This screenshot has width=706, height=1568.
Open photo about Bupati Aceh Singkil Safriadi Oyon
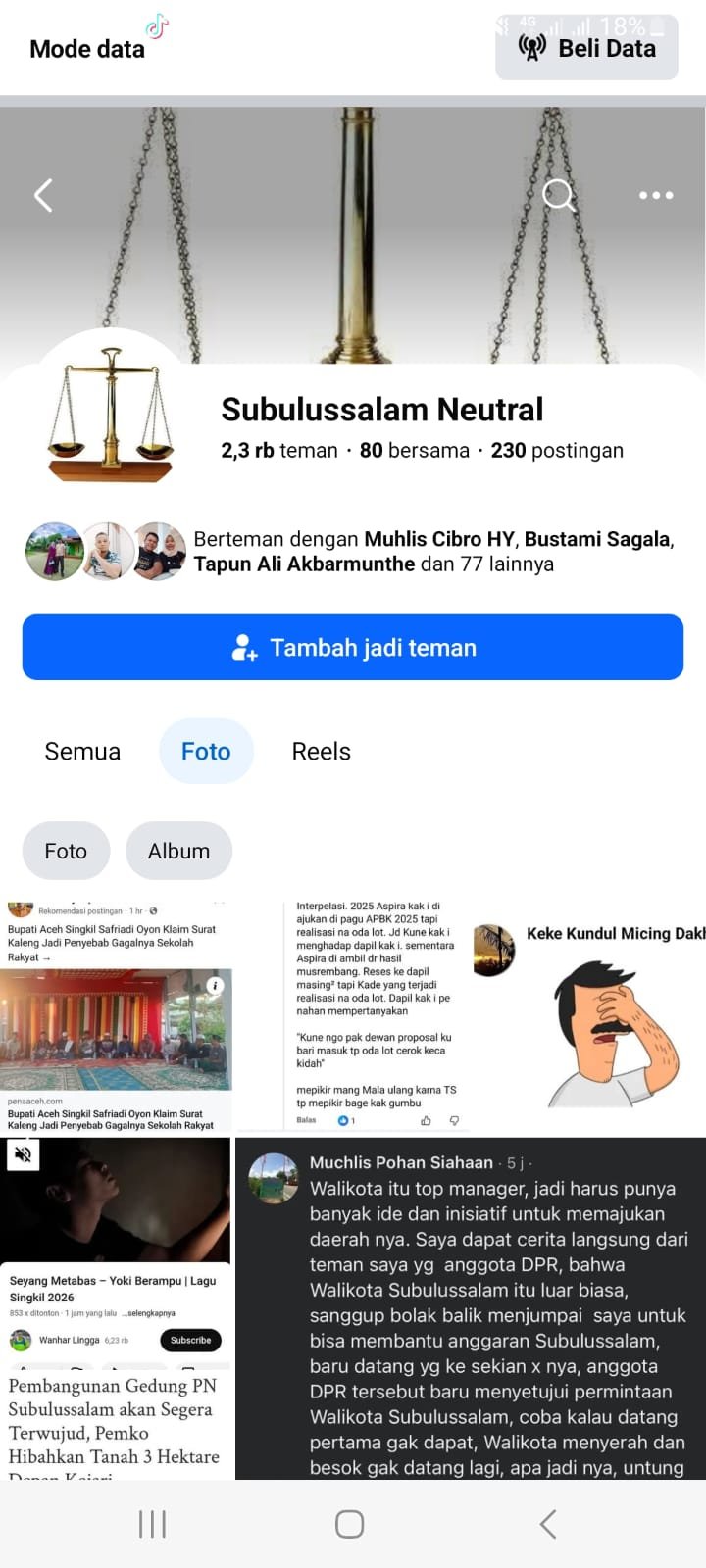tap(116, 1017)
